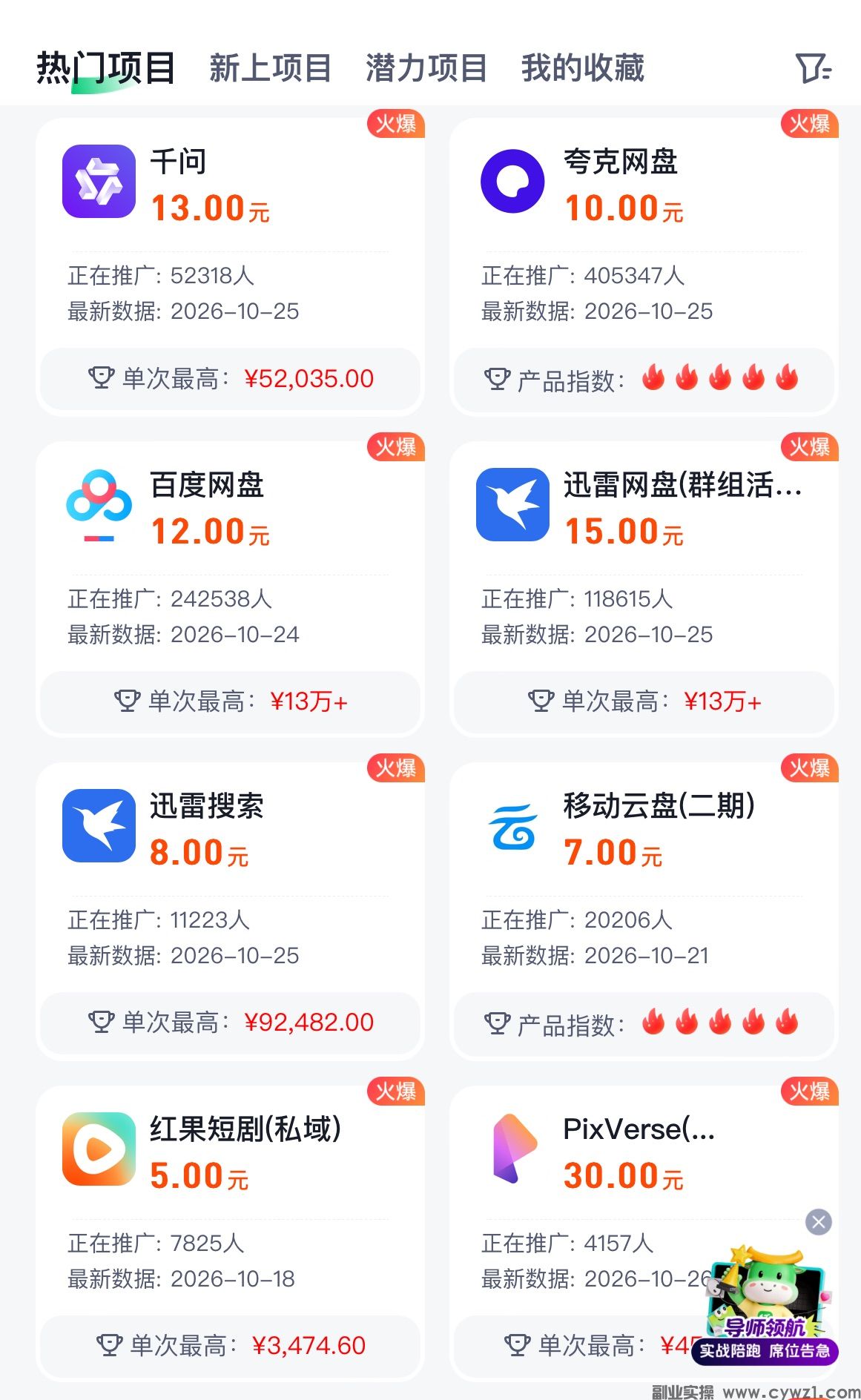Open the 千问 project card
Screen dimensions: 861x1400
(x=231, y=265)
